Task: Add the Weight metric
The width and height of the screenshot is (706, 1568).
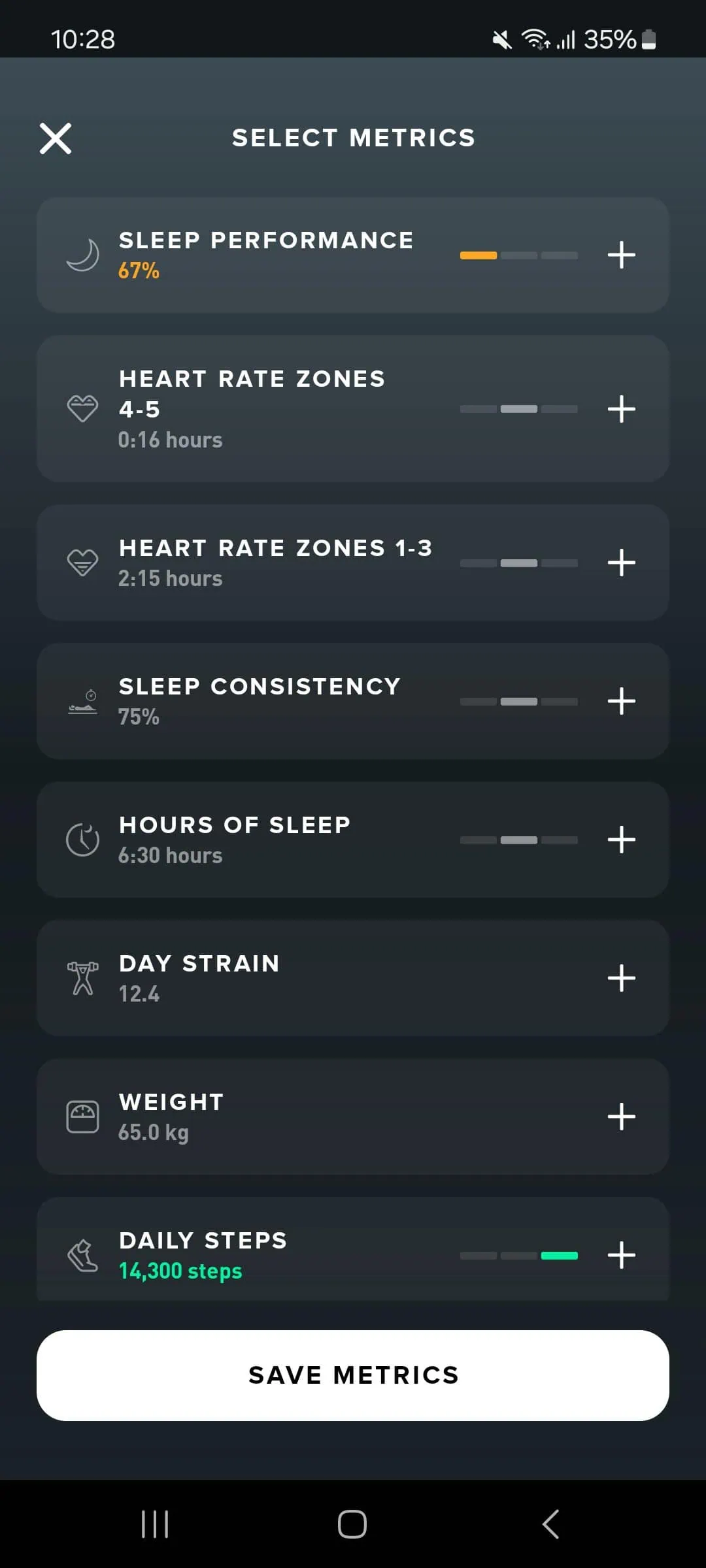Action: [621, 1117]
